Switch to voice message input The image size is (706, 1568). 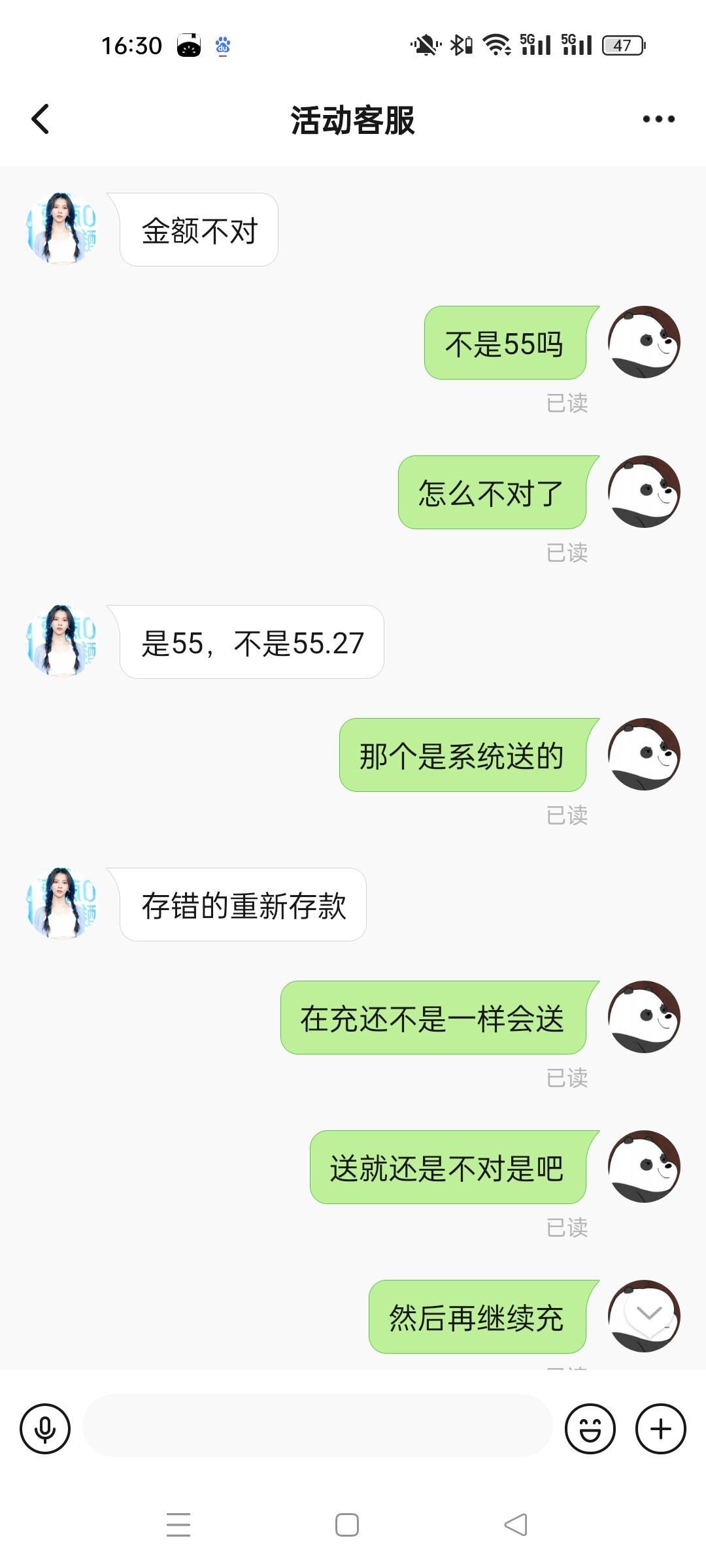pos(45,1429)
